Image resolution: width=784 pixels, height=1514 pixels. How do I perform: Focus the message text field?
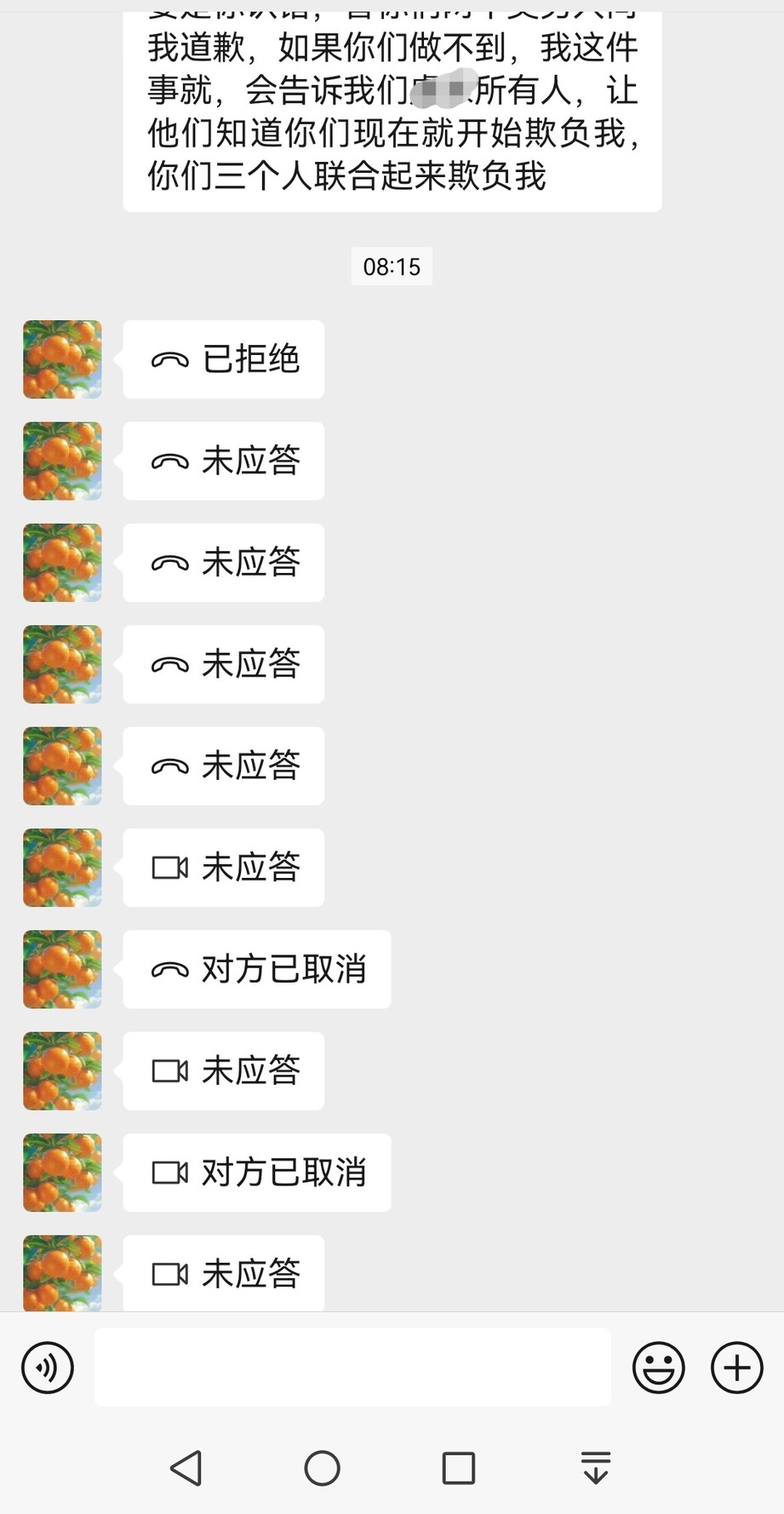point(352,1367)
